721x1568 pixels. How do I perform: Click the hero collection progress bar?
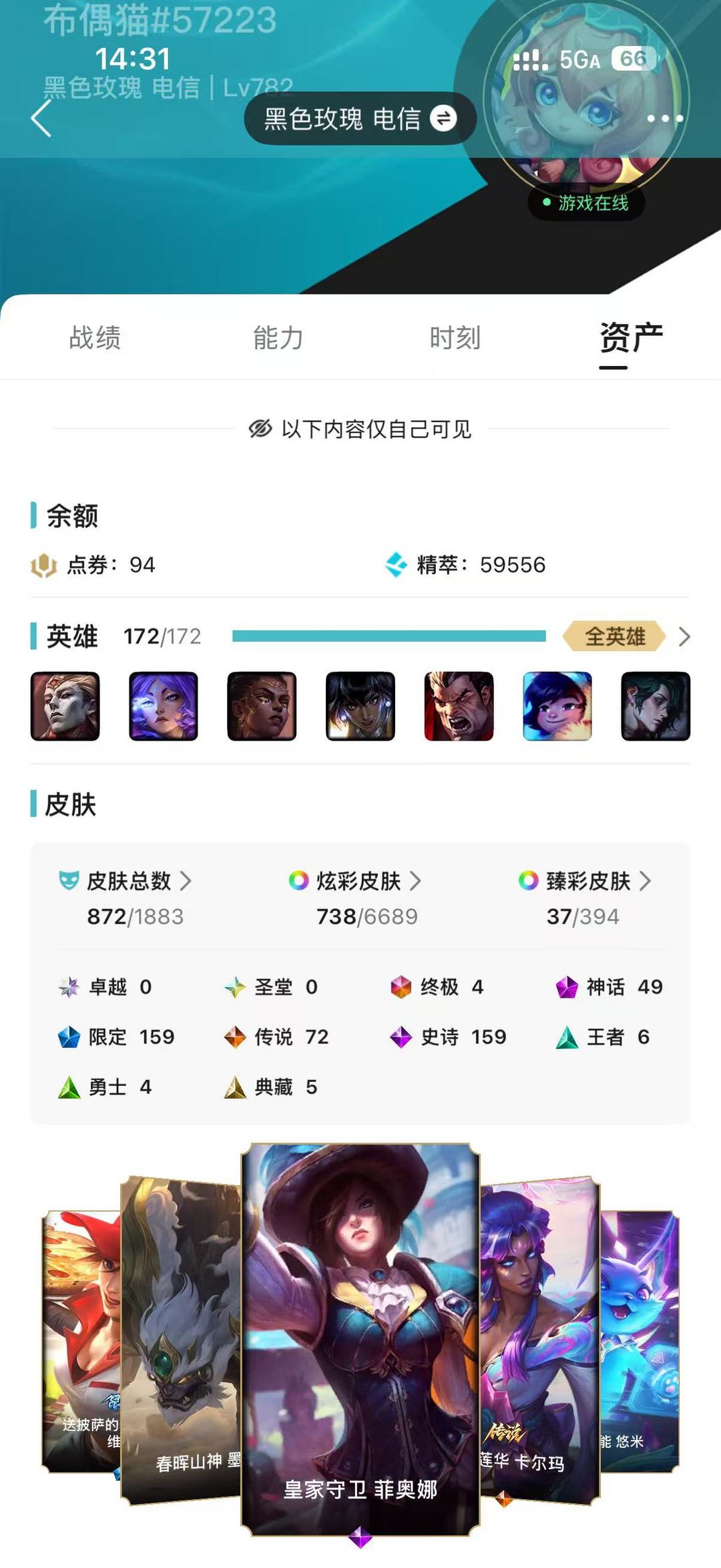click(x=387, y=636)
